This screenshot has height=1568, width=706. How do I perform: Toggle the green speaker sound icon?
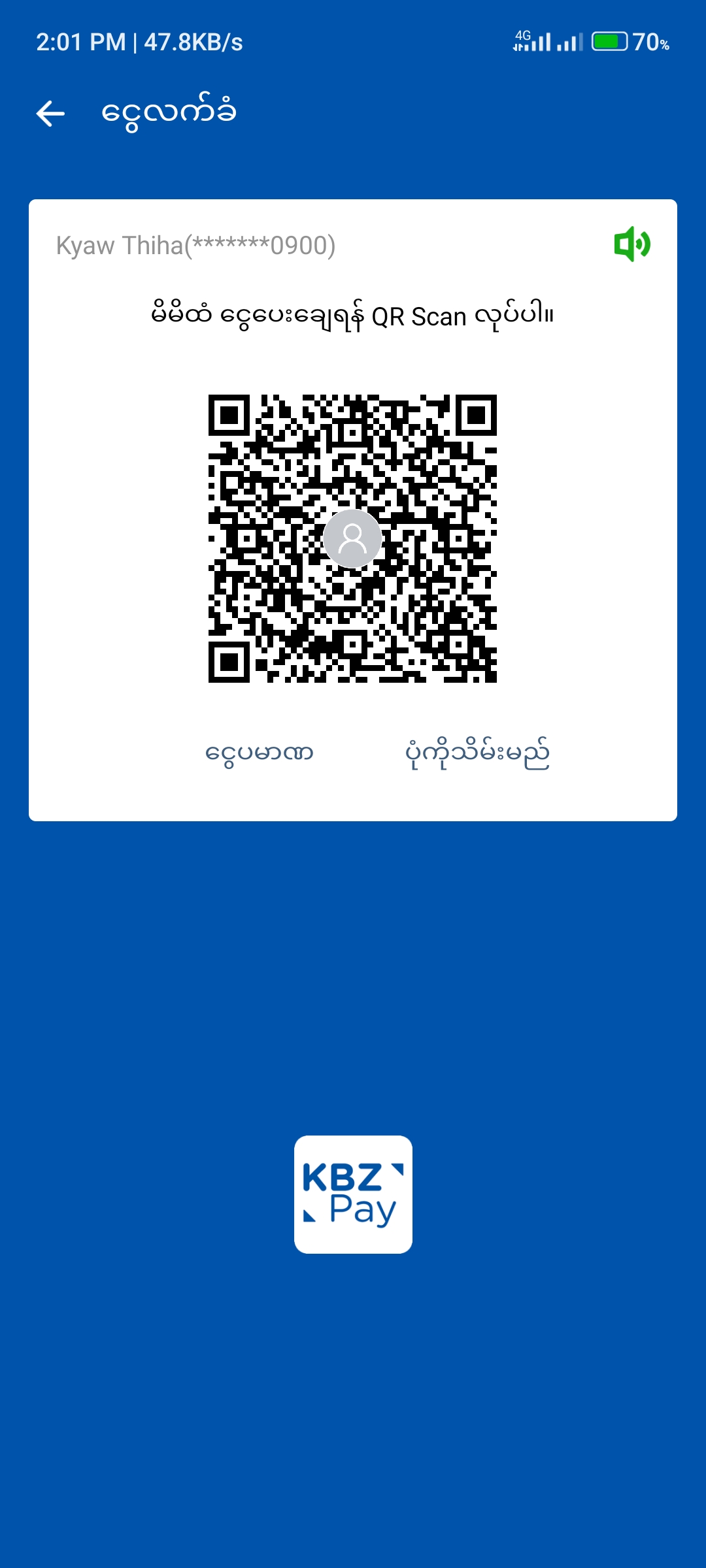click(631, 244)
